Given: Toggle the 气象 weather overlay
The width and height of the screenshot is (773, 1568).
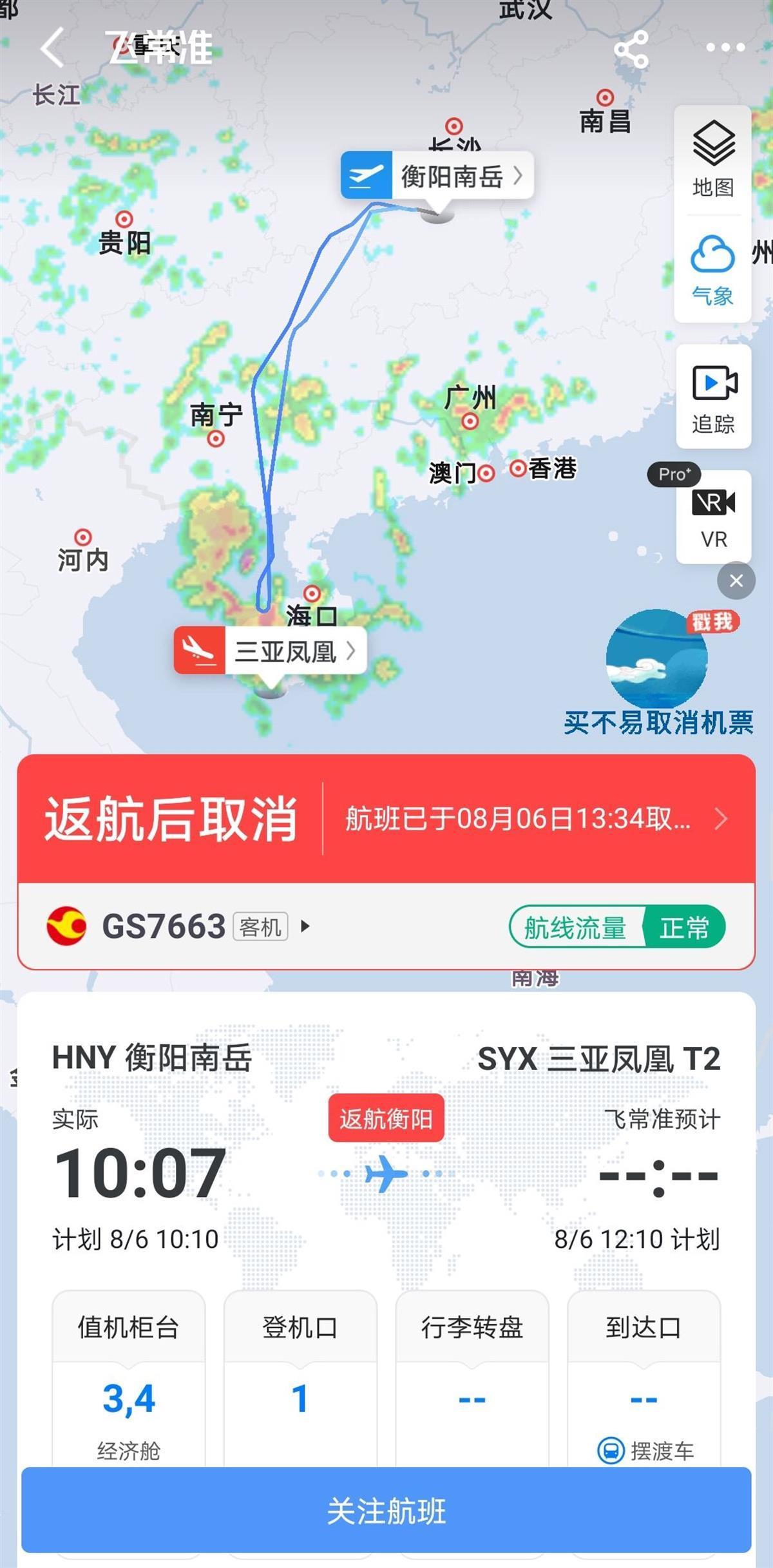Looking at the screenshot, I should click(x=712, y=269).
